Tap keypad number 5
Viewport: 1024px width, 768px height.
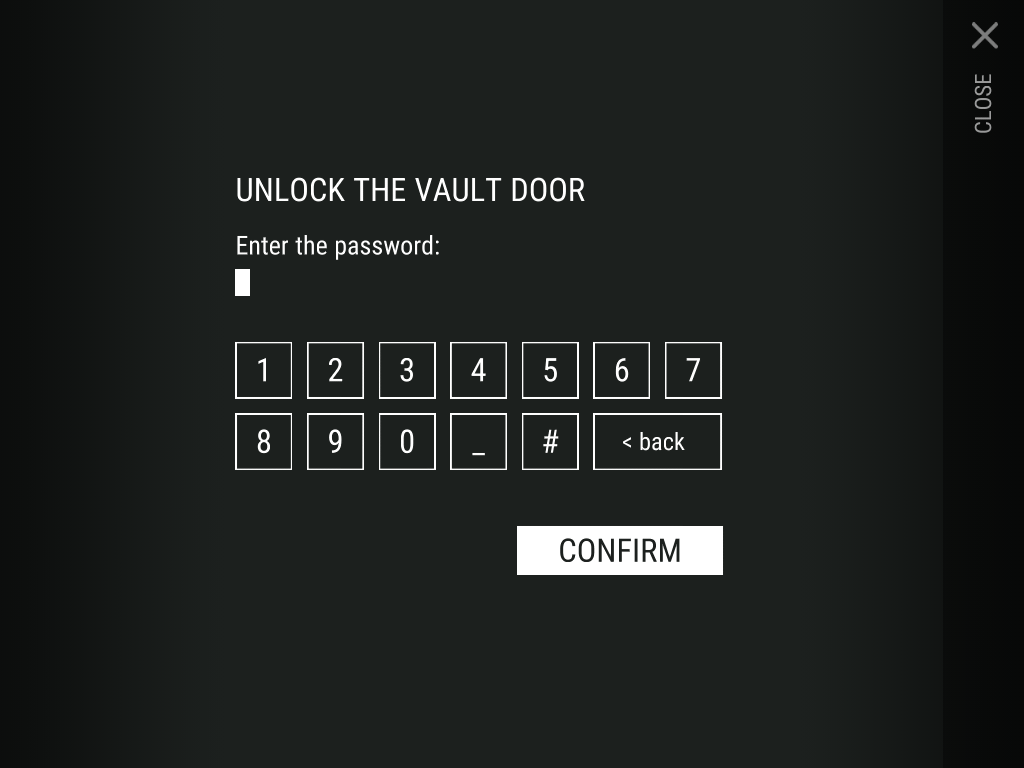[550, 370]
